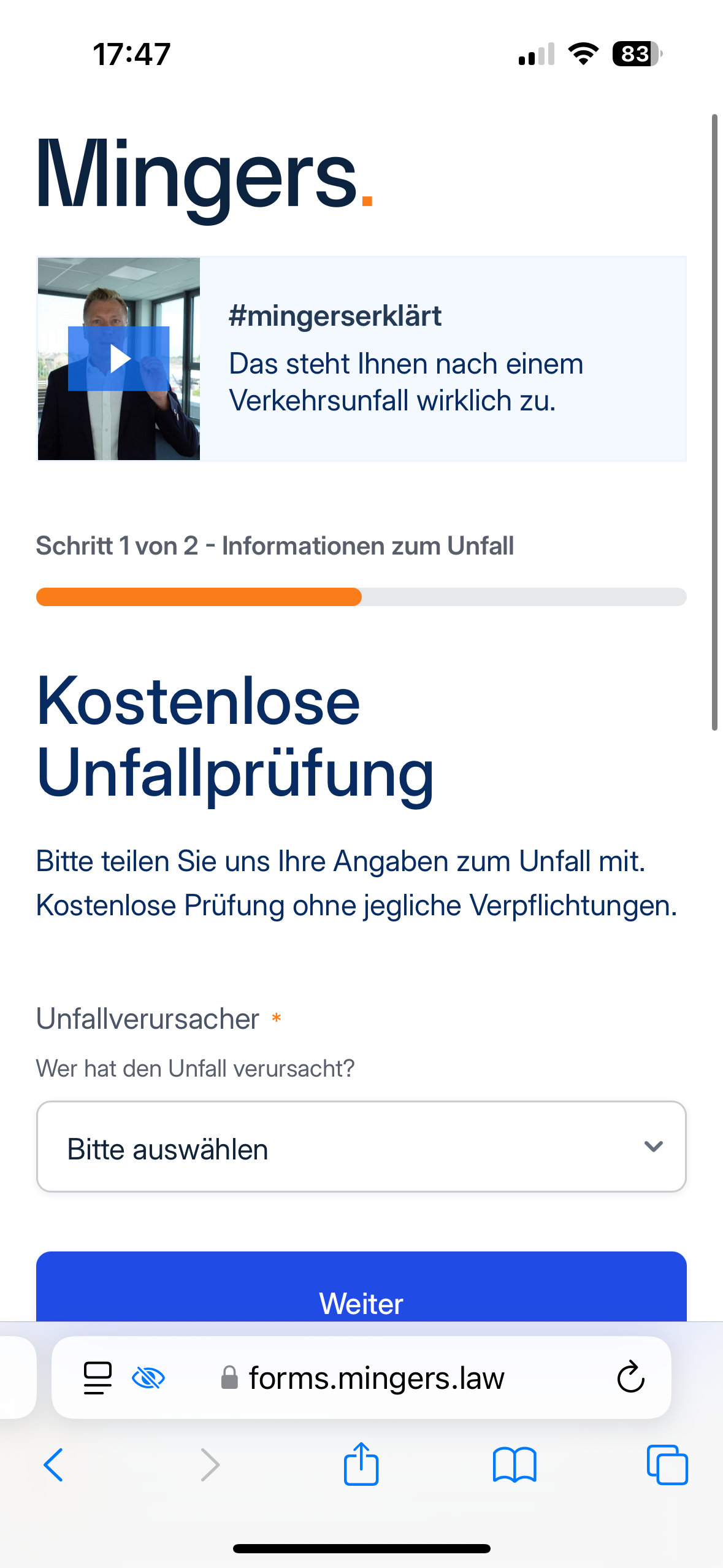Tap the privacy report eye icon
This screenshot has width=723, height=1568.
pyautogui.click(x=148, y=1378)
